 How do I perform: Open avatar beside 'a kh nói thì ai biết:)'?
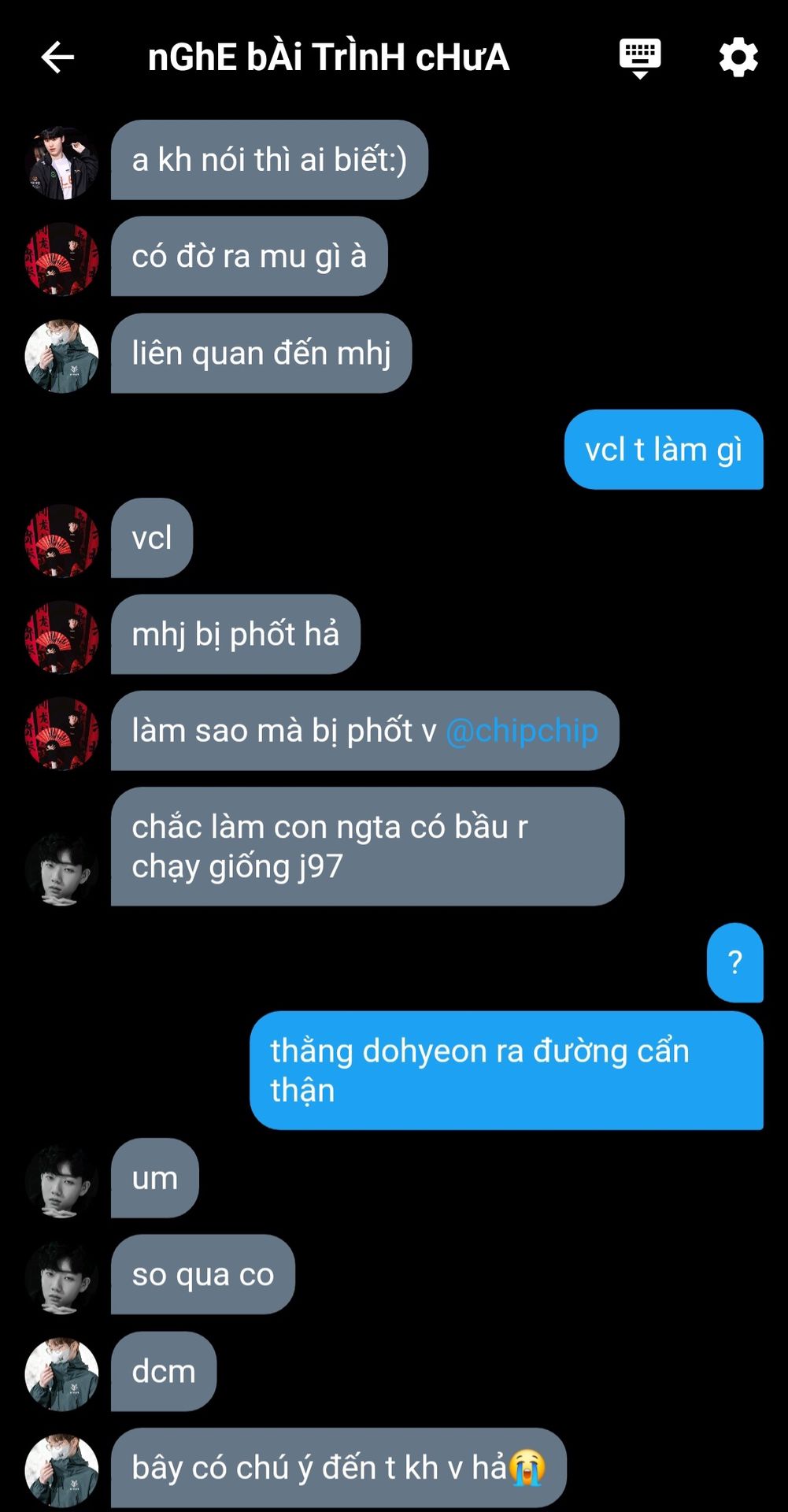point(61,163)
